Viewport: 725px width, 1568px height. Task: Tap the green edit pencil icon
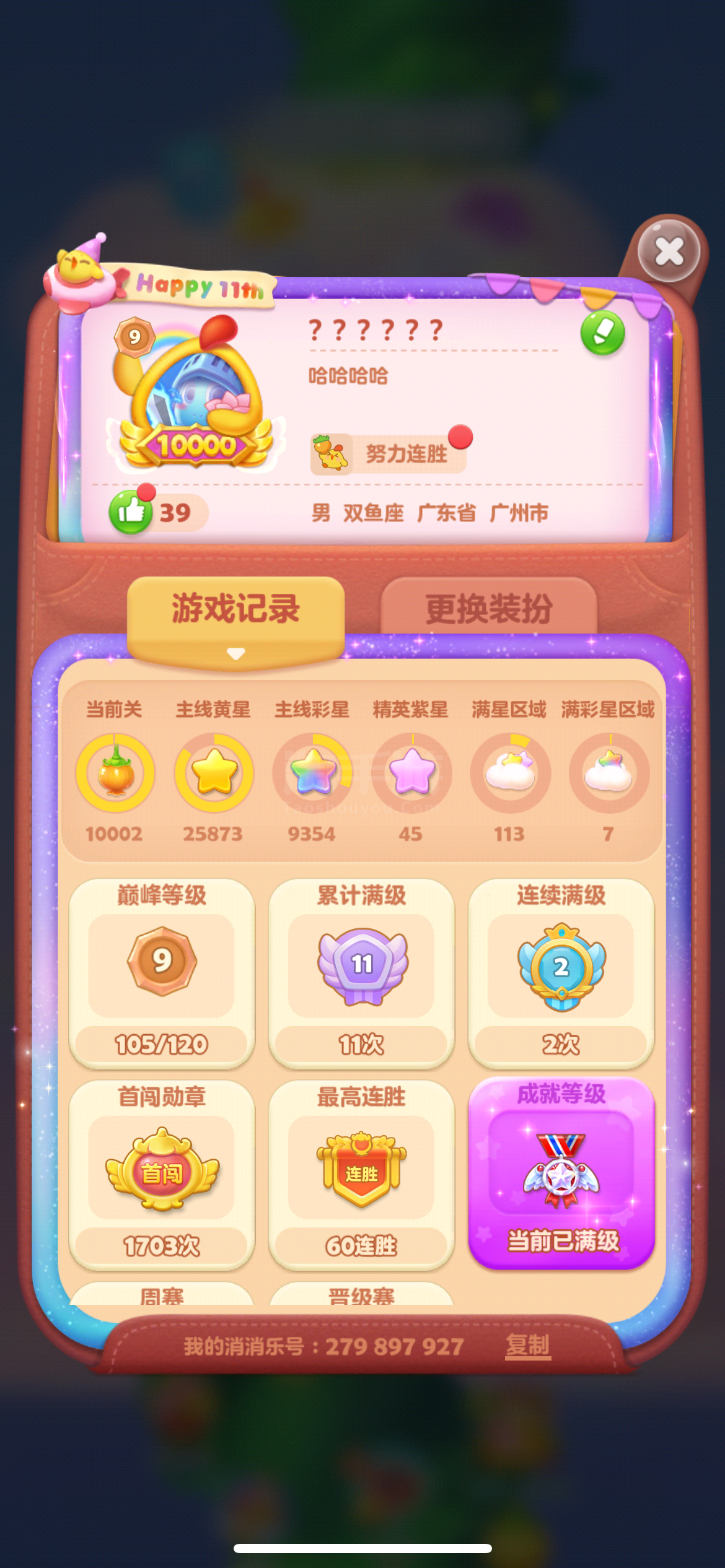click(x=602, y=333)
